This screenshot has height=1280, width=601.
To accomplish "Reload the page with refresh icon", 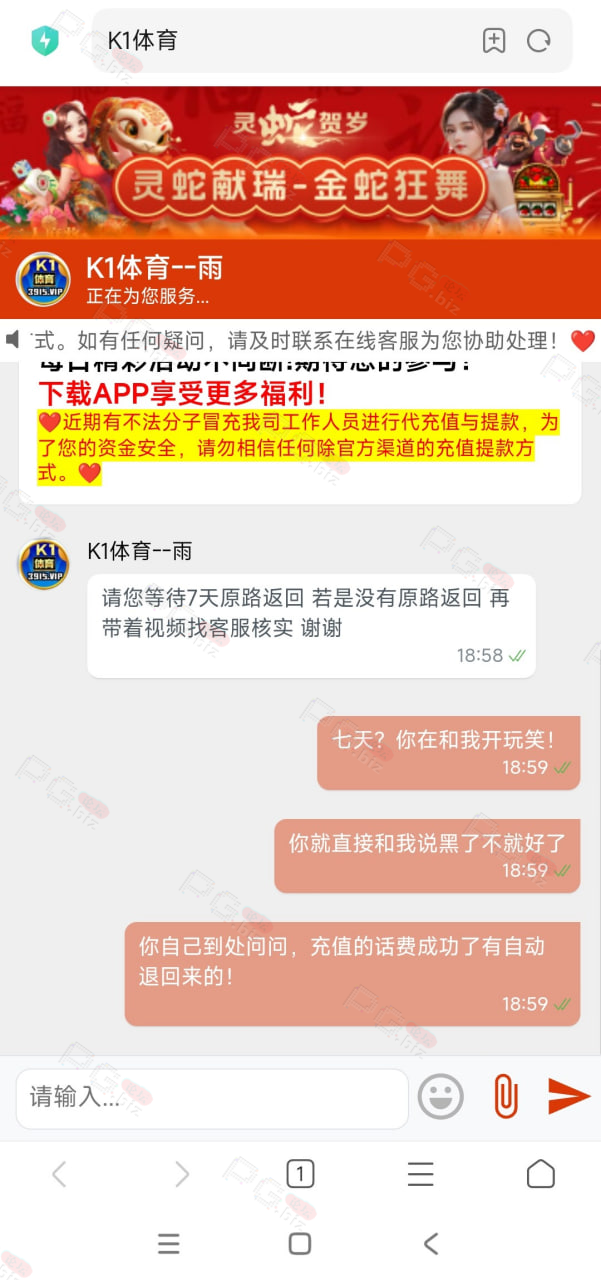I will [x=539, y=41].
